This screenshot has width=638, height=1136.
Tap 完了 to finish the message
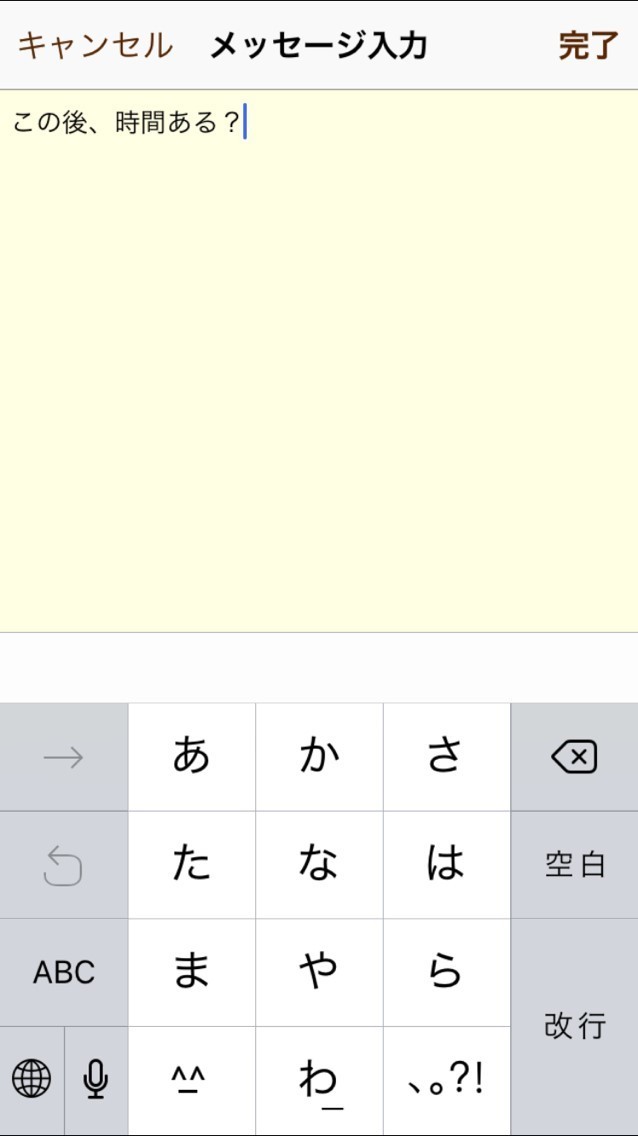pyautogui.click(x=588, y=46)
